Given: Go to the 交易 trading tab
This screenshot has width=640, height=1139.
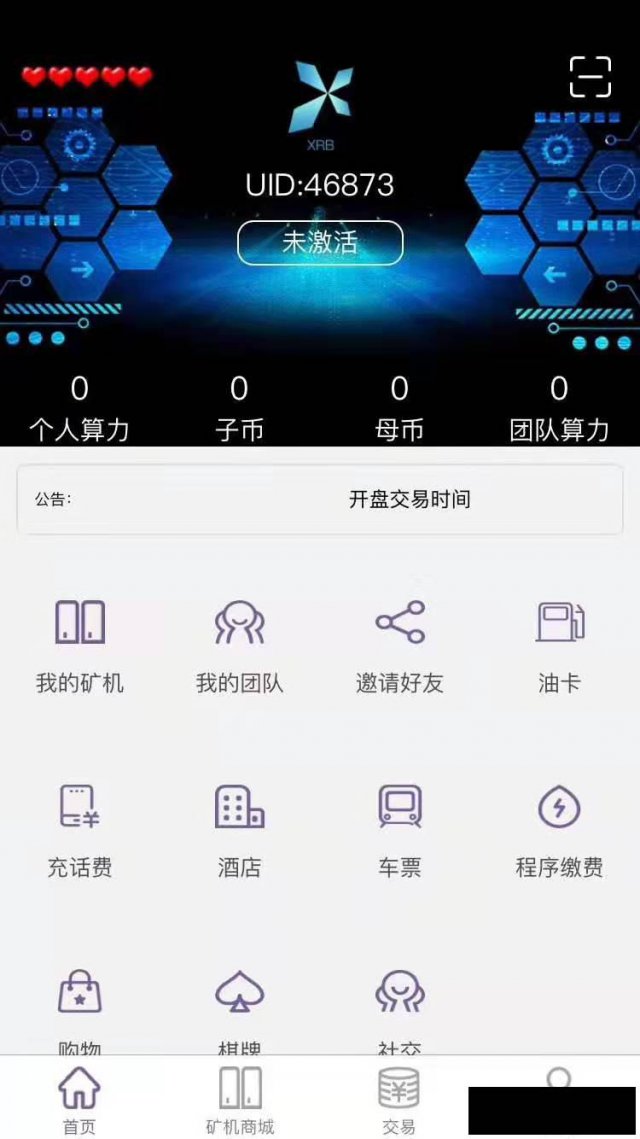Looking at the screenshot, I should 399,1099.
